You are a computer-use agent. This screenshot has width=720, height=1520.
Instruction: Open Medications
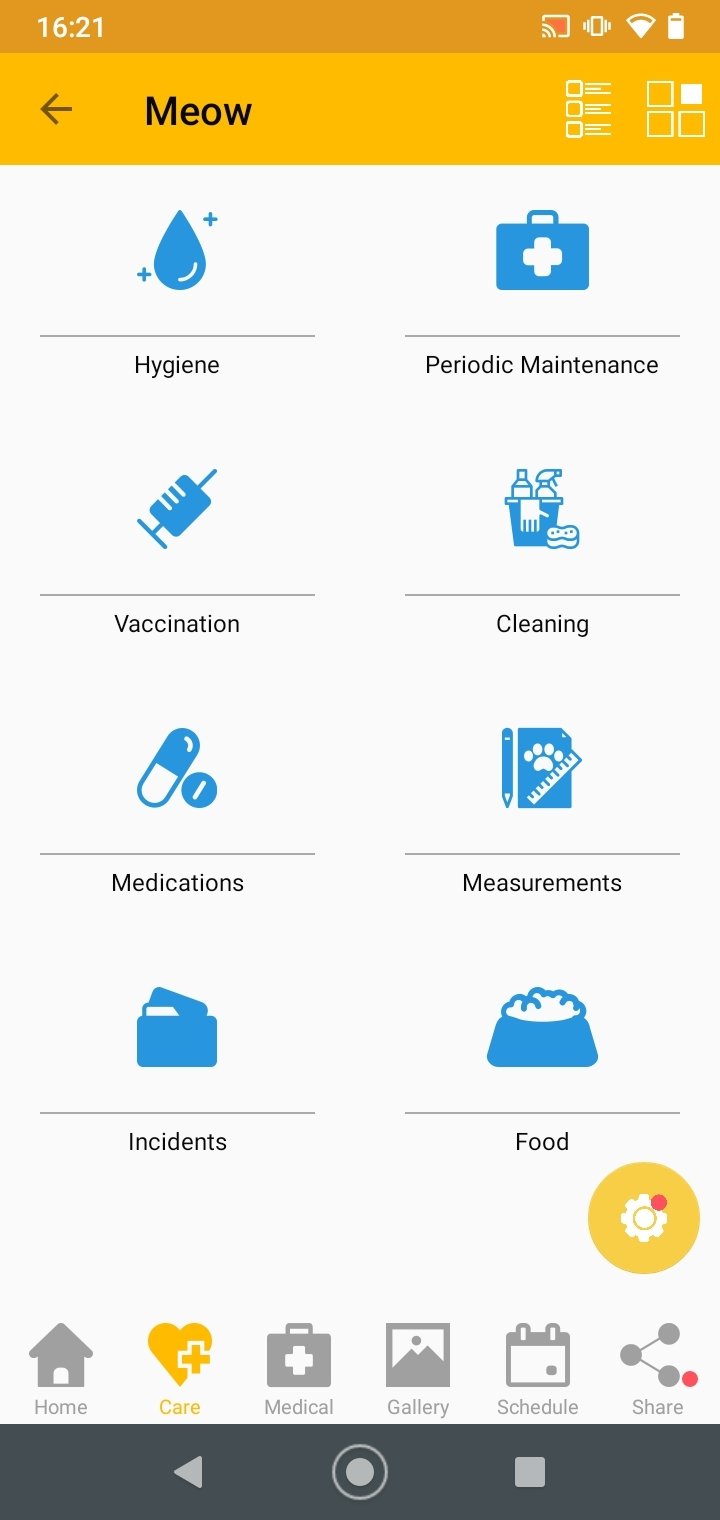(x=177, y=810)
